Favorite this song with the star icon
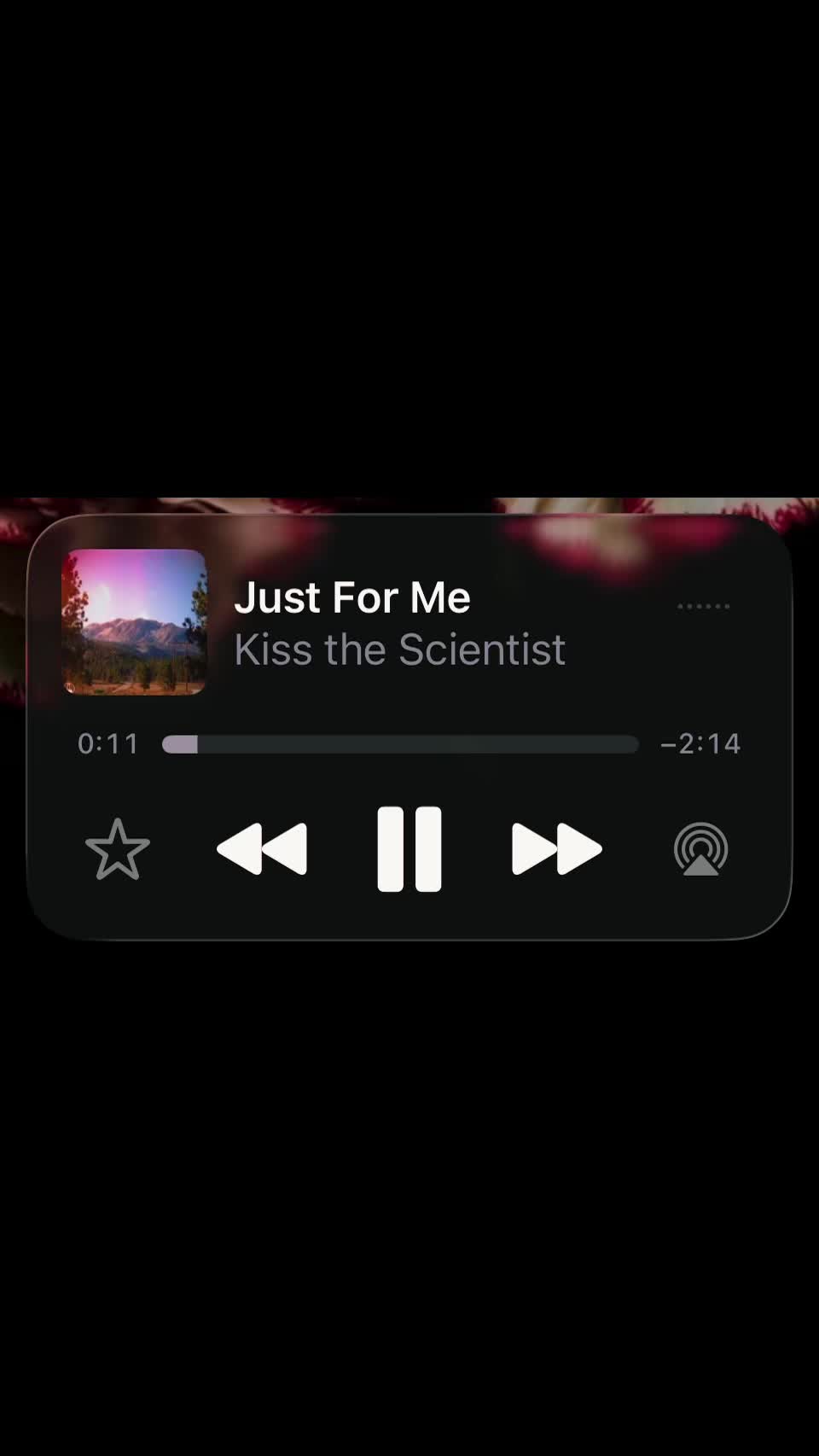The width and height of the screenshot is (819, 1456). click(x=118, y=848)
